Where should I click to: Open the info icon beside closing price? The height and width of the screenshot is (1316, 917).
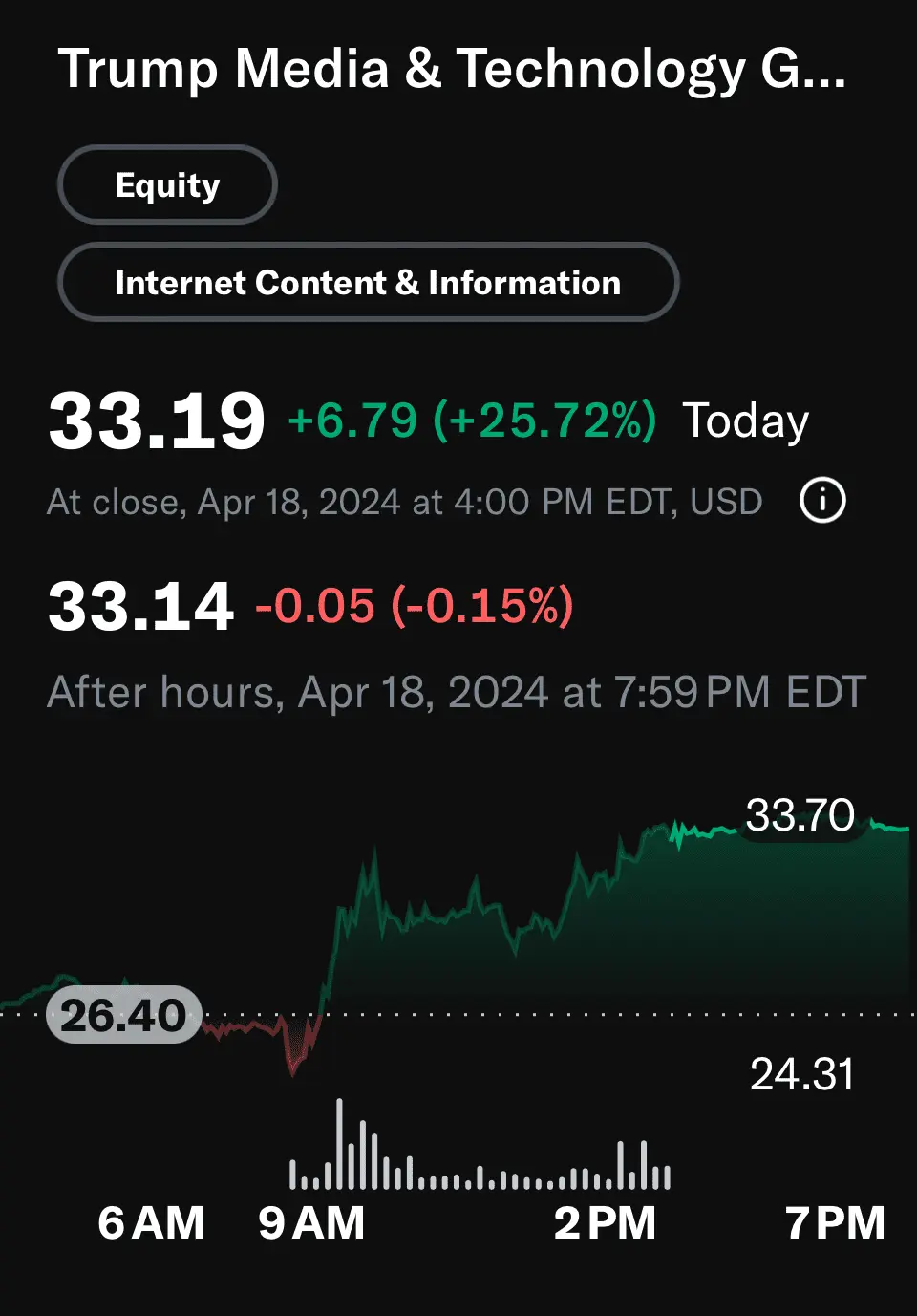(822, 501)
